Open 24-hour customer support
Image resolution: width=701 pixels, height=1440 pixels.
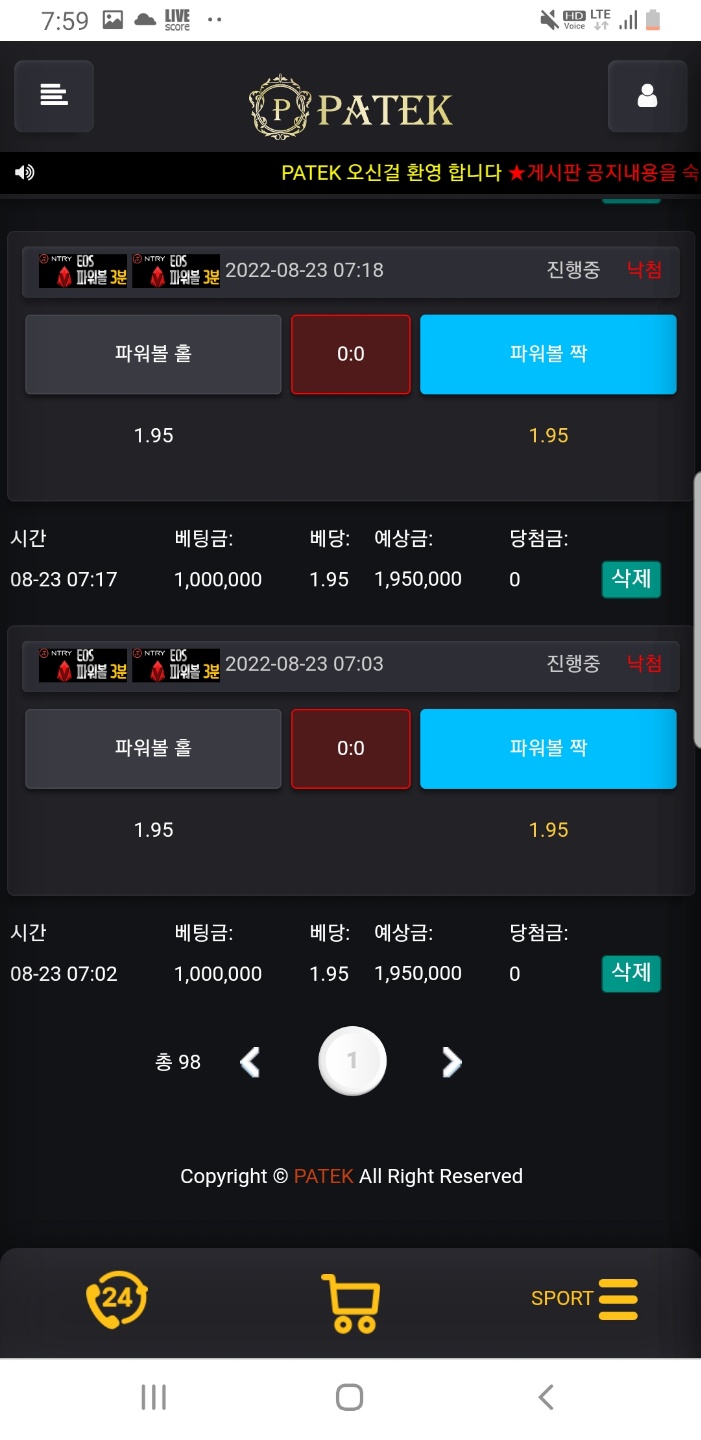click(x=117, y=1299)
